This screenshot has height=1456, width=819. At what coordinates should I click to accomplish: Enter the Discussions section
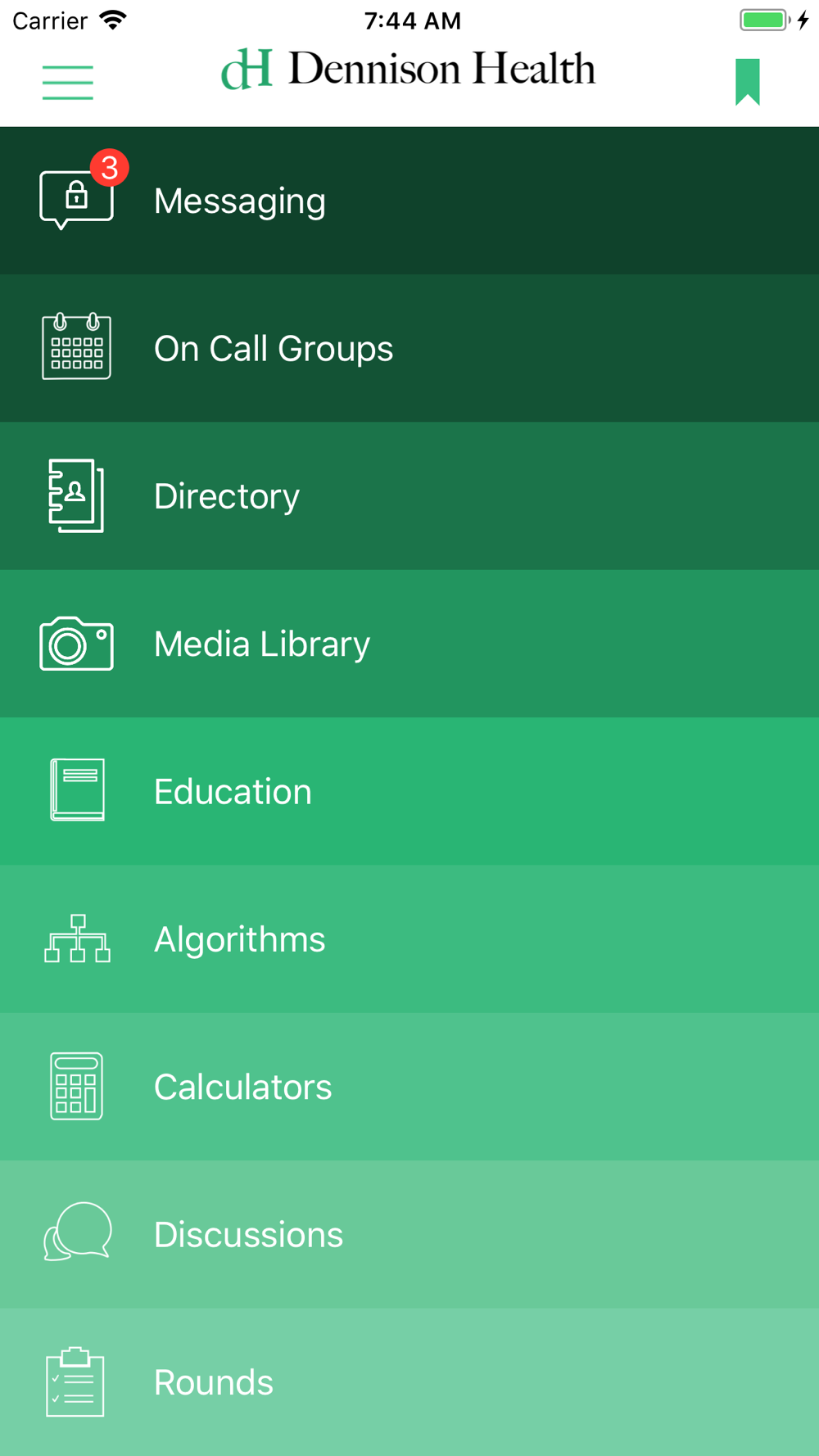pyautogui.click(x=409, y=1234)
